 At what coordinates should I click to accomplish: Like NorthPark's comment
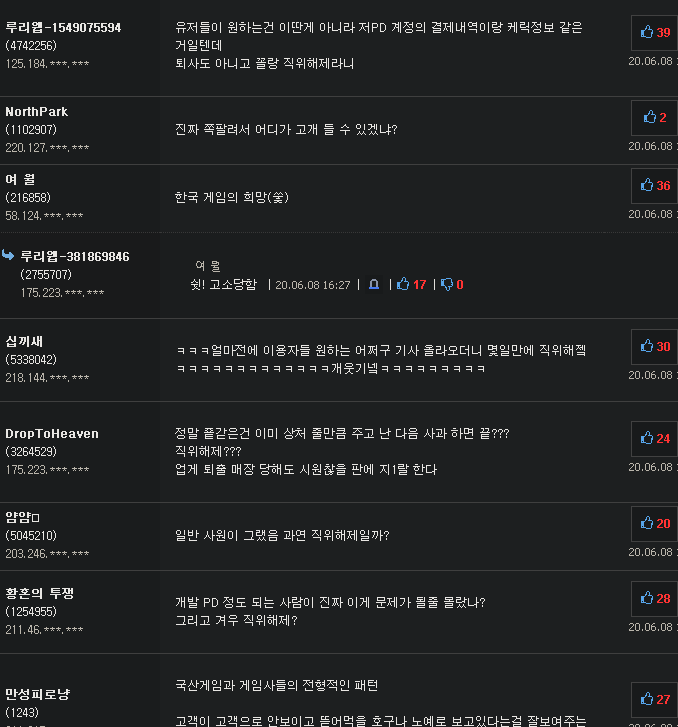654,118
